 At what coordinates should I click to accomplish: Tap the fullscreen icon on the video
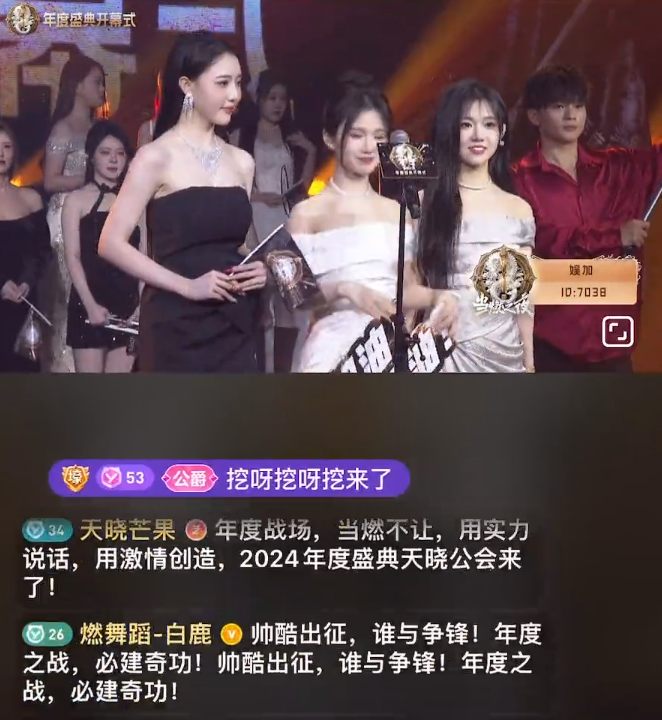(x=617, y=332)
